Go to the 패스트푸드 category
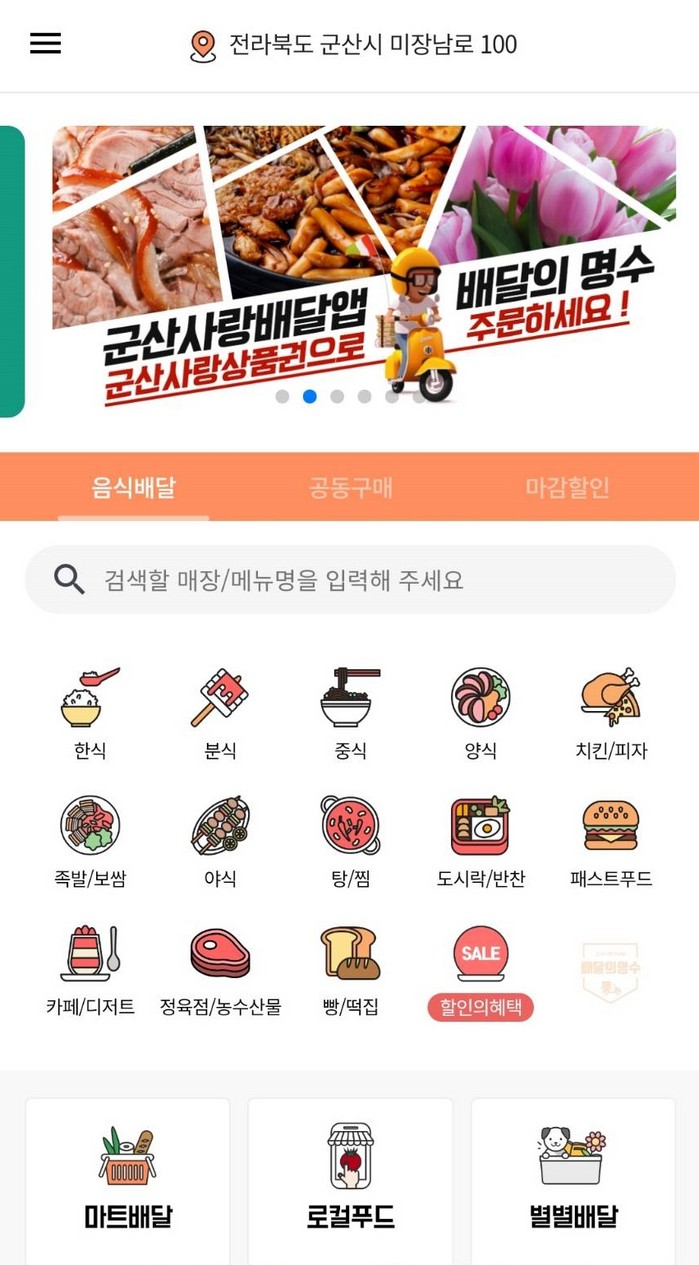 [611, 840]
